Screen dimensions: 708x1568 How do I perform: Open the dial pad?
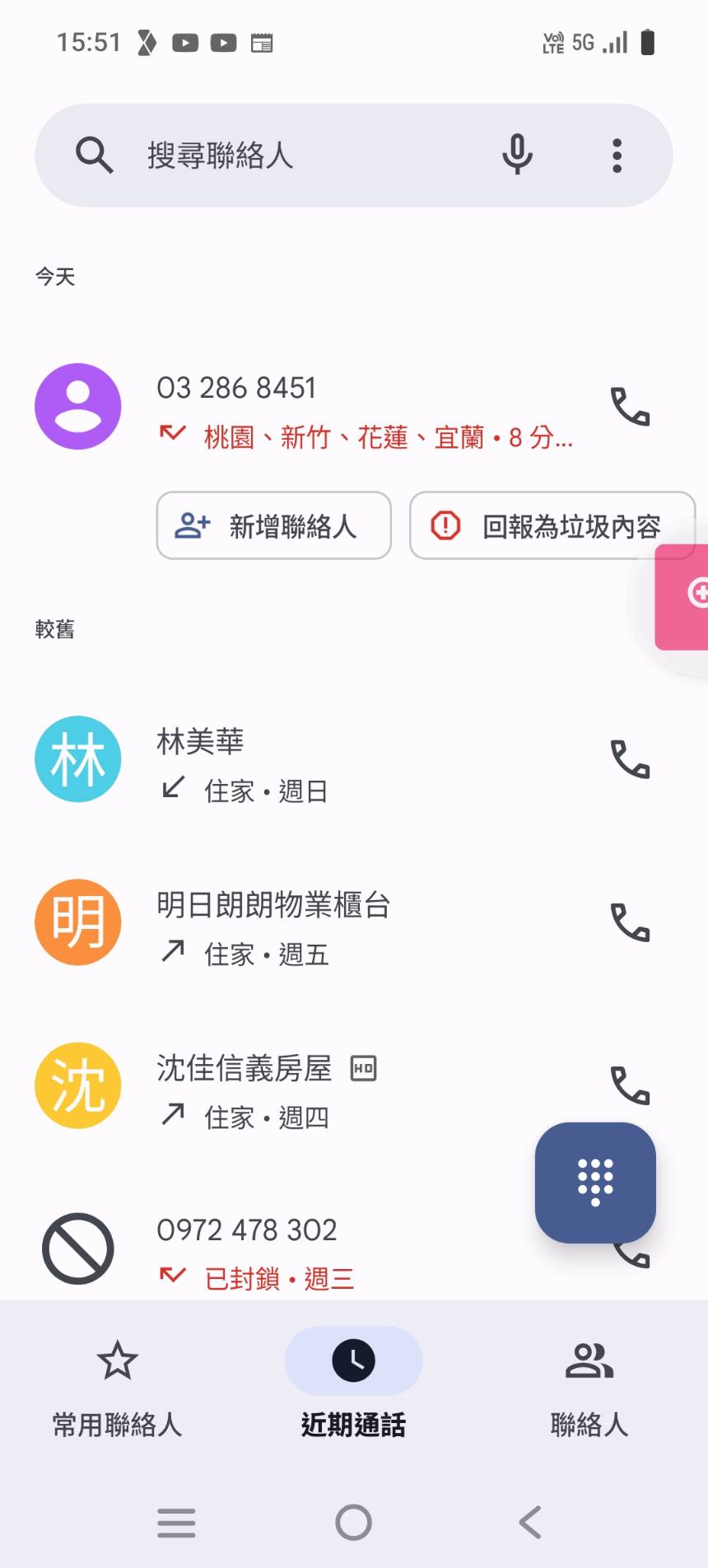(x=595, y=1183)
